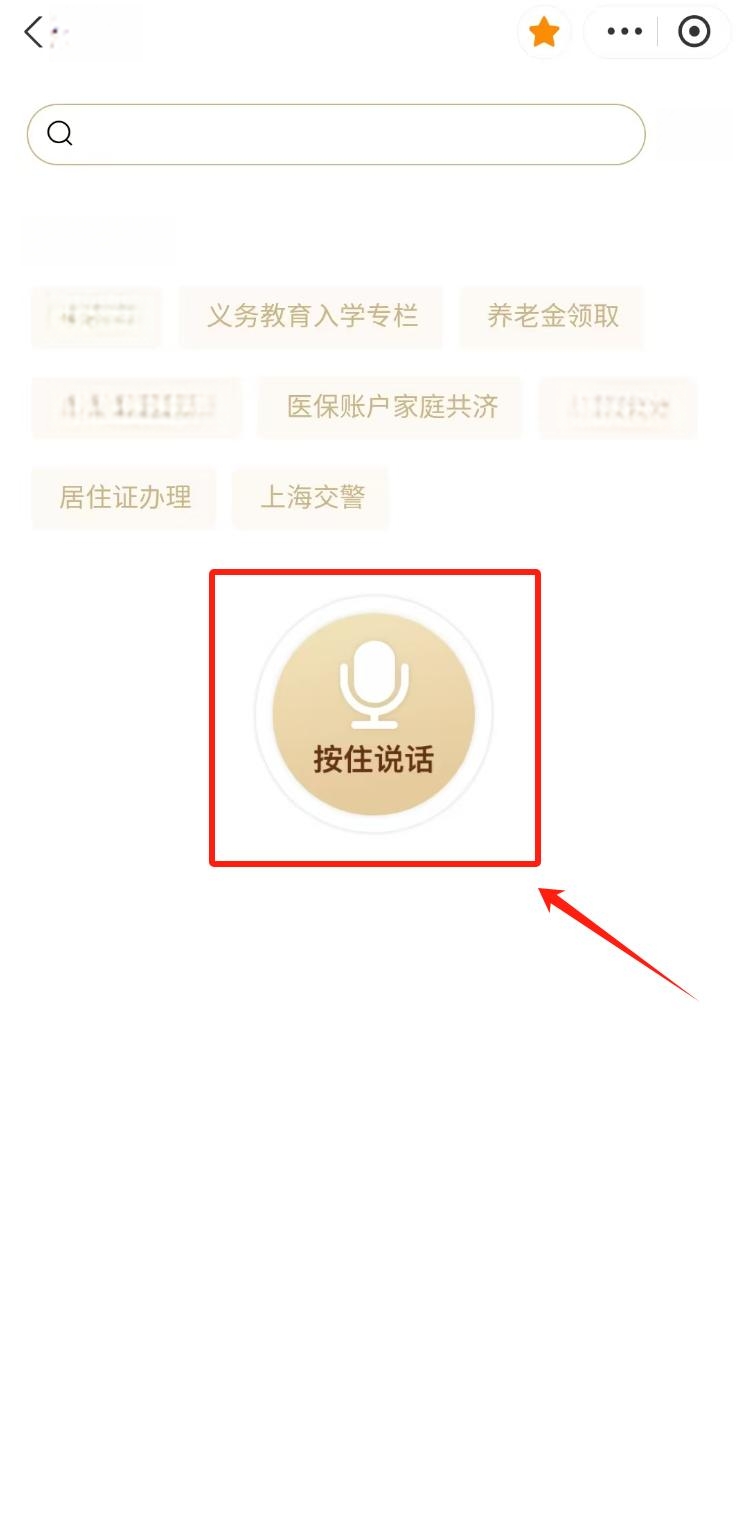
Task: Select the 养老金领取 chip
Action: click(552, 317)
